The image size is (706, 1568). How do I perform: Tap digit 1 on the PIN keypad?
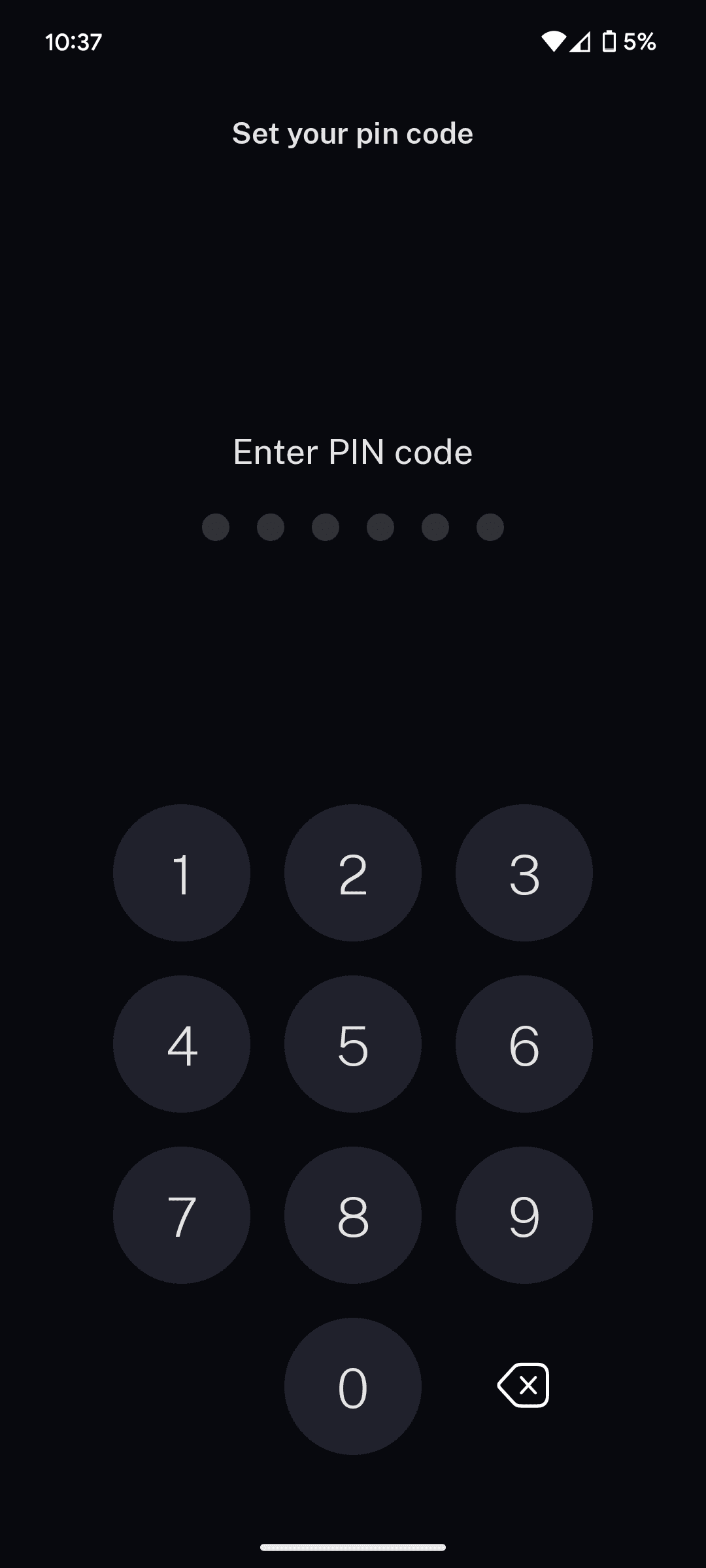pos(182,873)
